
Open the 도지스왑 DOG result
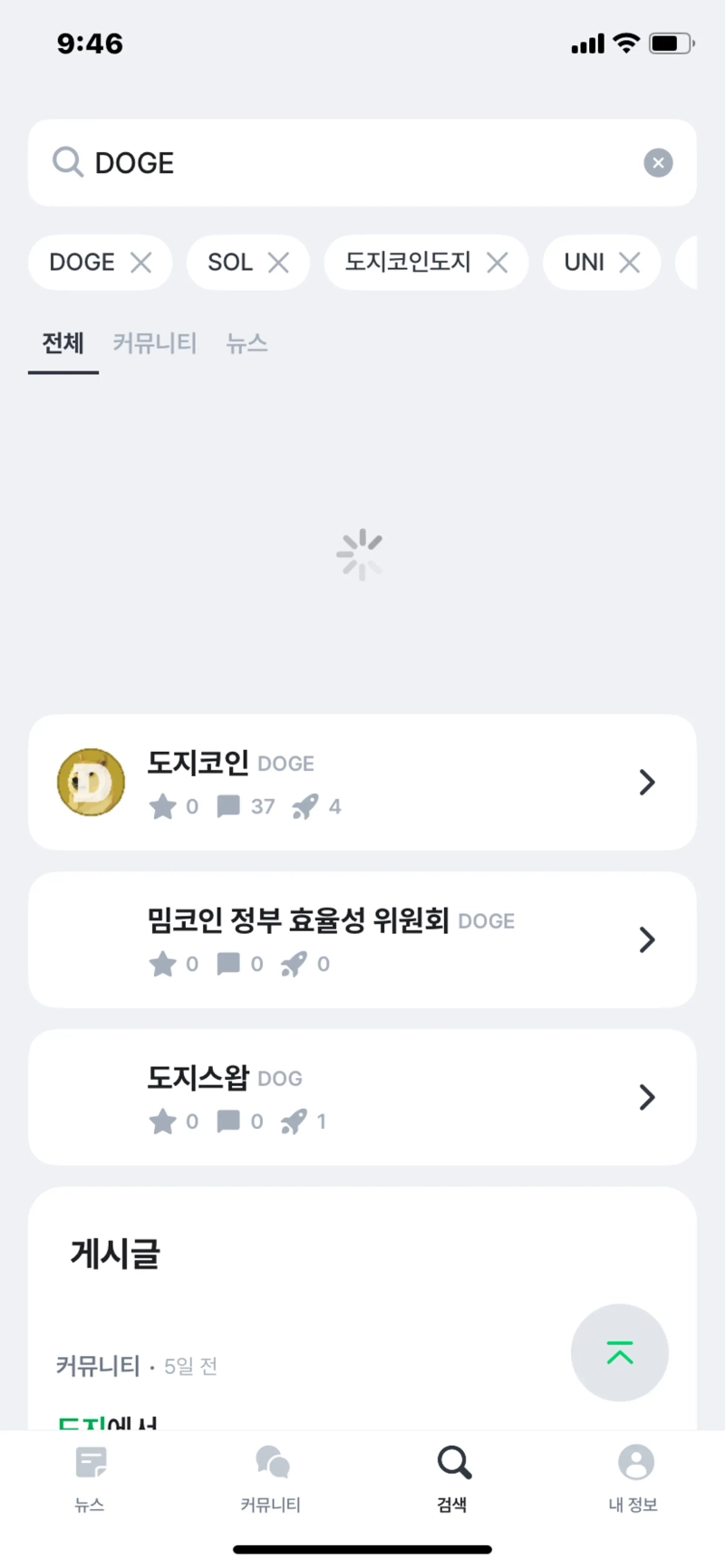coord(362,1097)
